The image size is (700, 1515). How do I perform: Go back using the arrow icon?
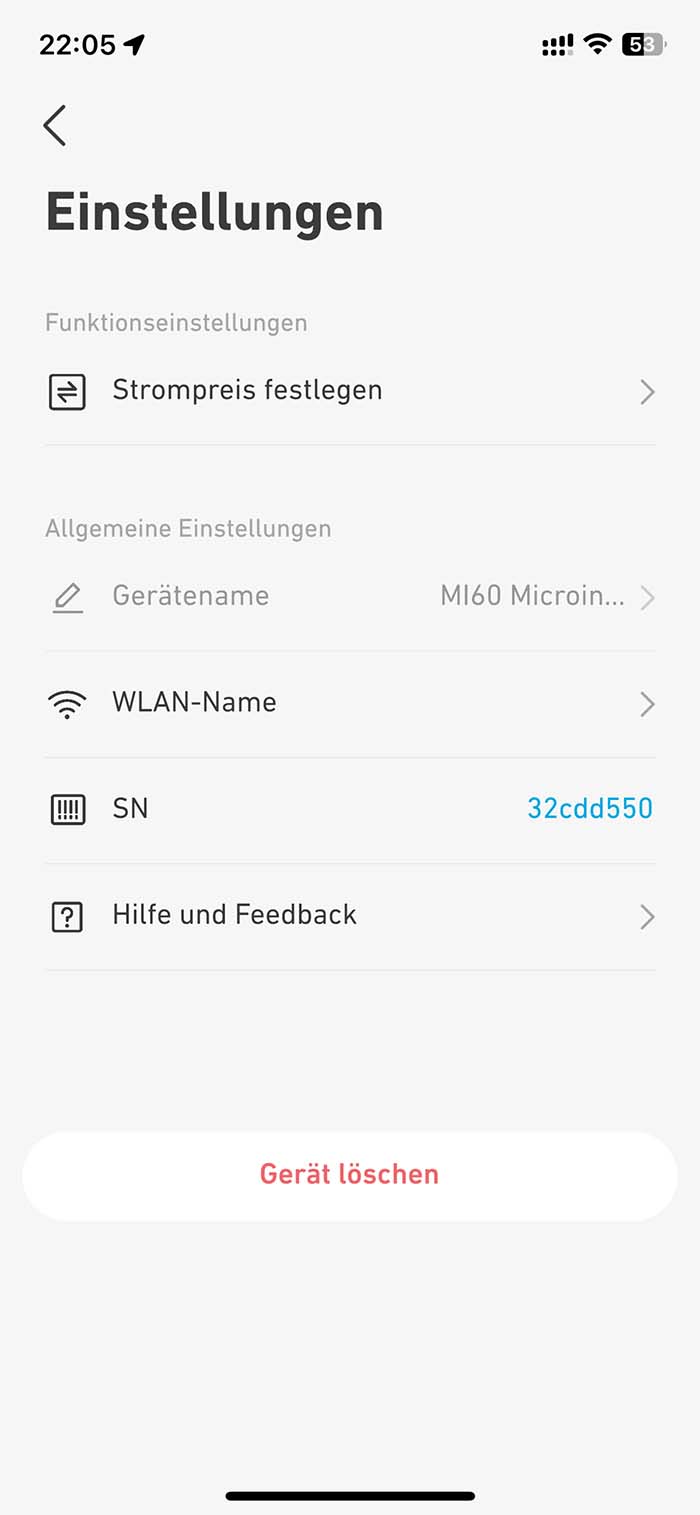[x=55, y=126]
